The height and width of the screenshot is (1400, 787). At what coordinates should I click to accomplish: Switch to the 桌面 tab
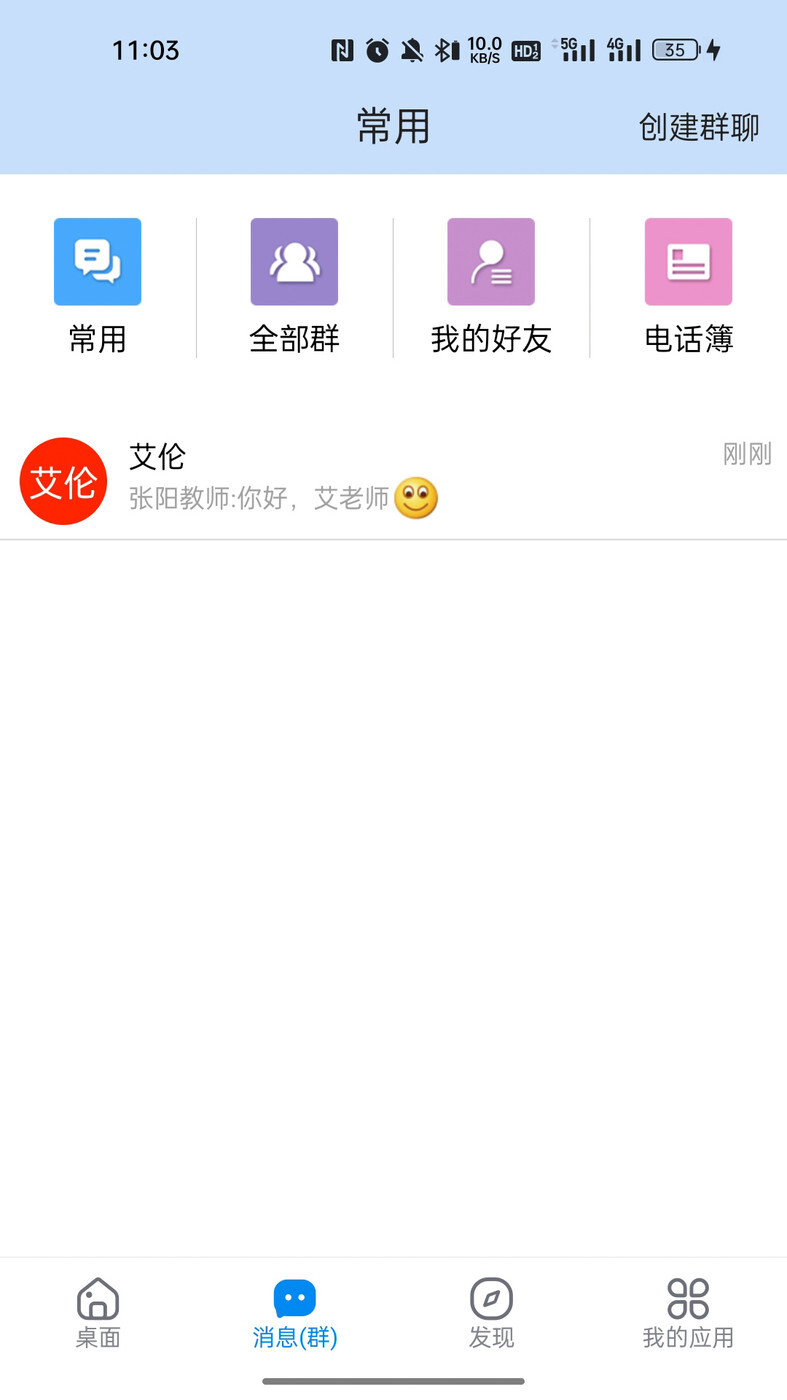[x=97, y=1312]
